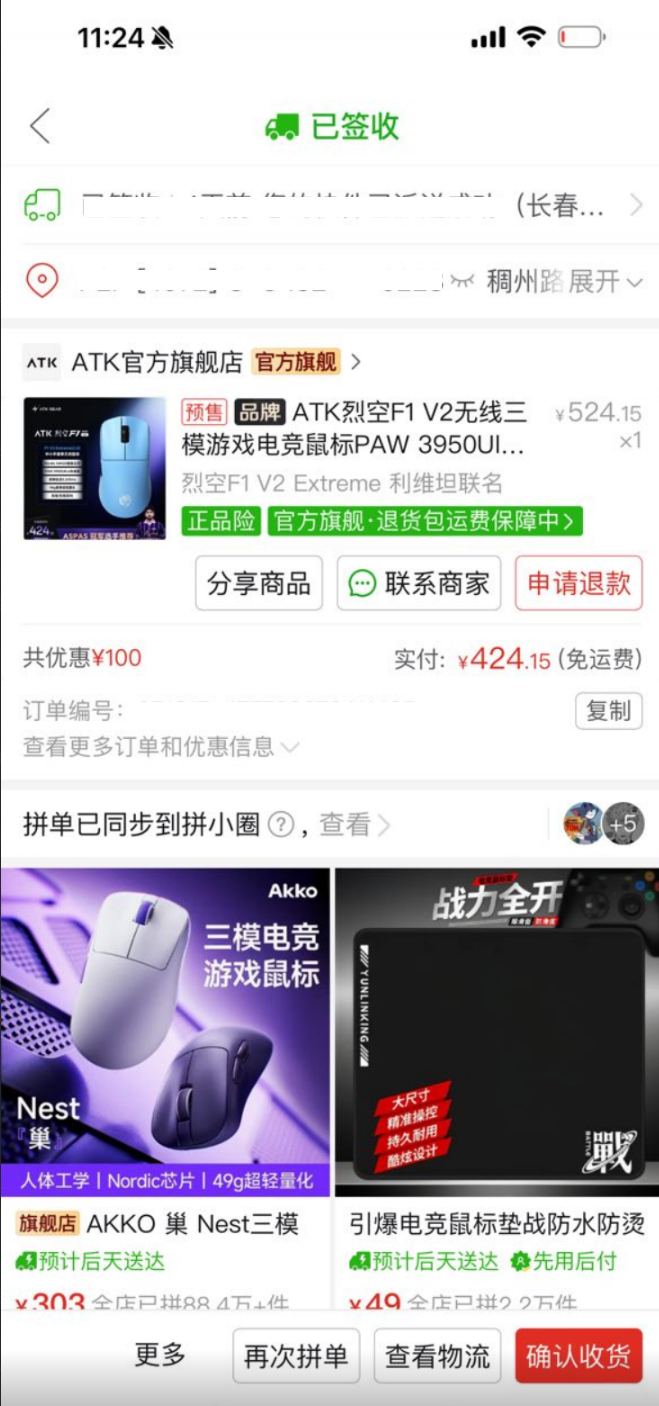
Task: Request a refund with 申请退款
Action: (x=579, y=584)
